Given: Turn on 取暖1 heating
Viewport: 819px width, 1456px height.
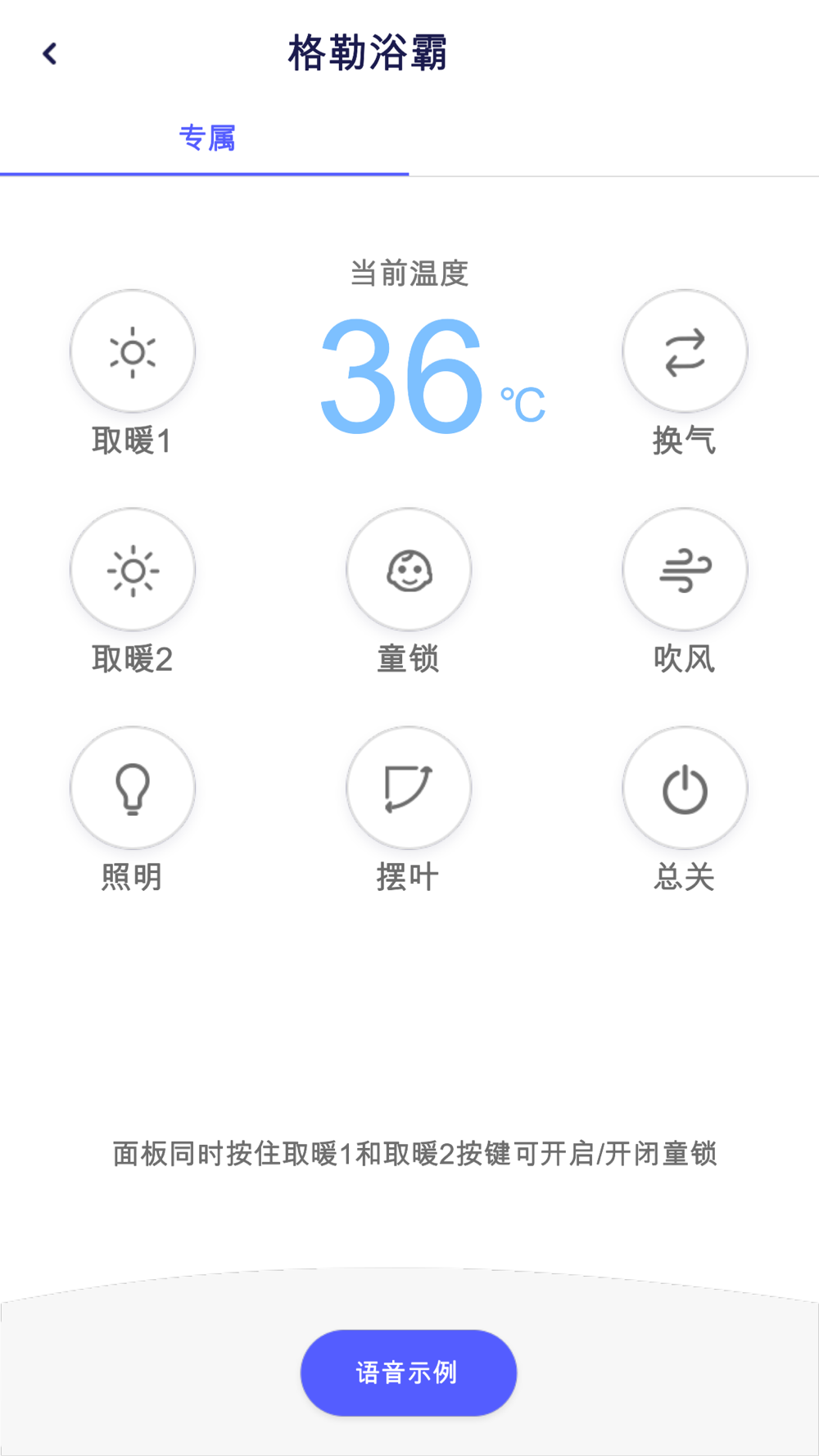Looking at the screenshot, I should coord(133,352).
